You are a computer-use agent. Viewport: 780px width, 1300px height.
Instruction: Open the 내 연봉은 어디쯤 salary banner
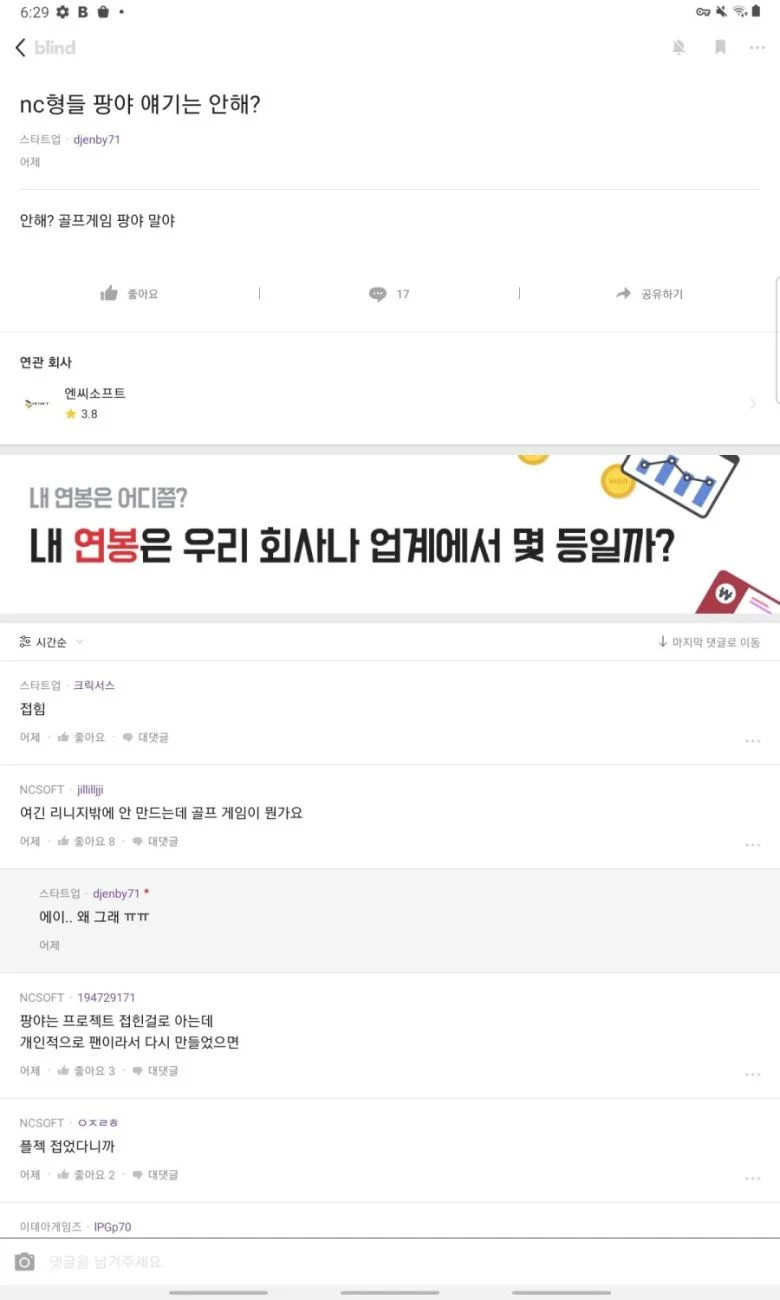[x=389, y=533]
